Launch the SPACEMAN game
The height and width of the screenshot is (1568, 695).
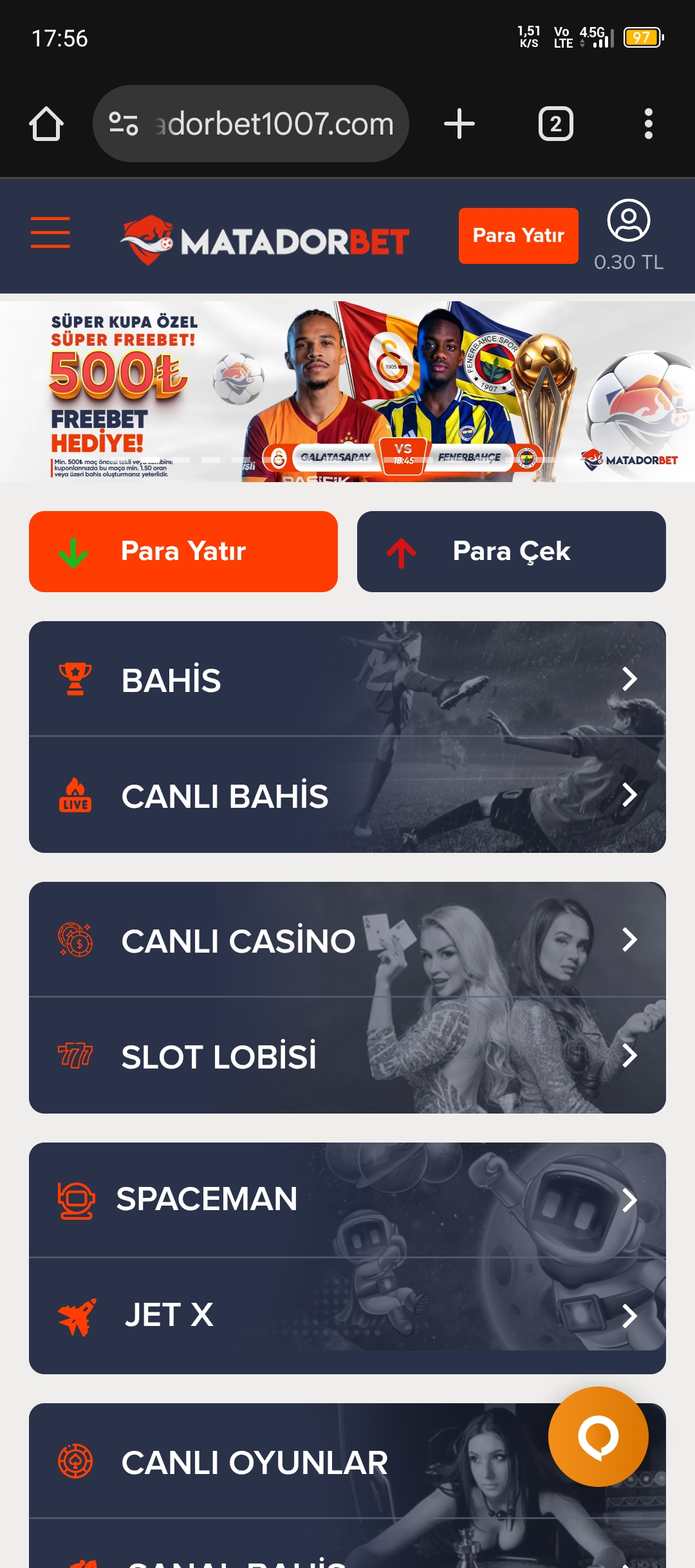coord(347,1200)
